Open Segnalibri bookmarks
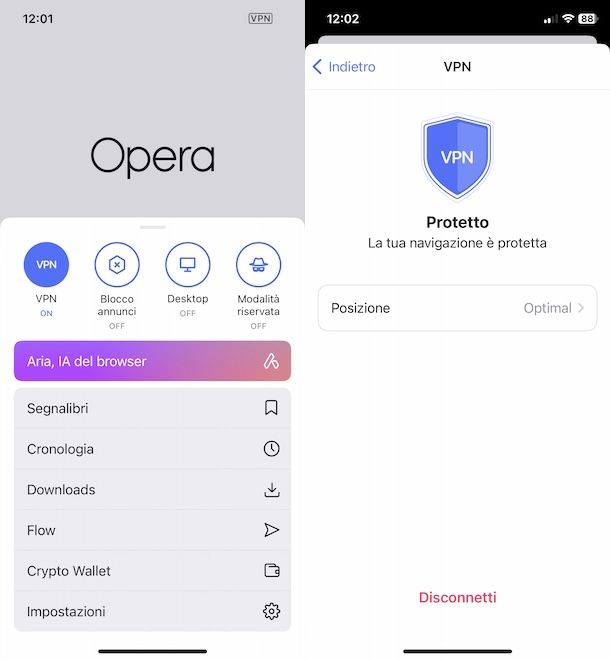The height and width of the screenshot is (660, 610). [152, 408]
